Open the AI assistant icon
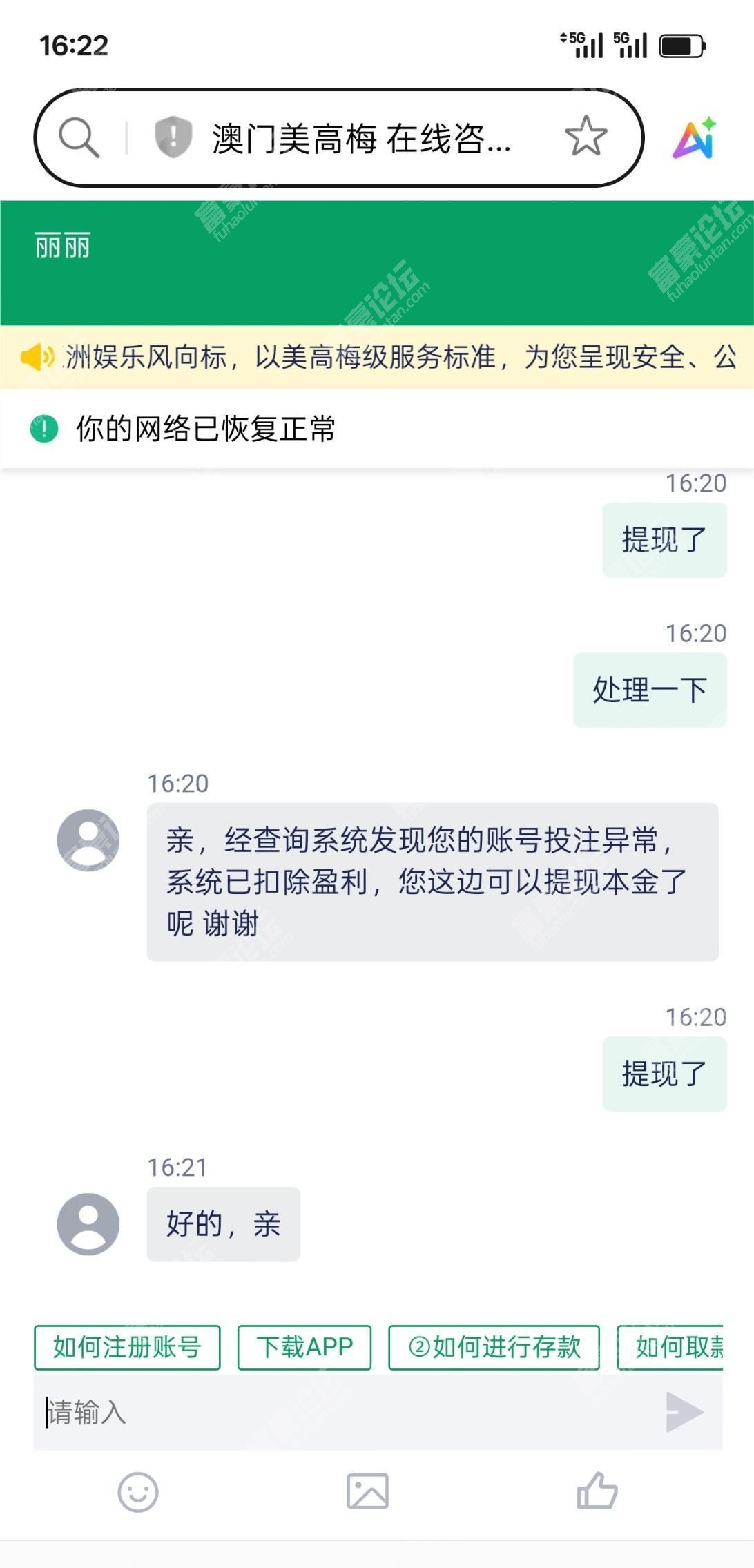This screenshot has height=1568, width=754. [x=695, y=138]
